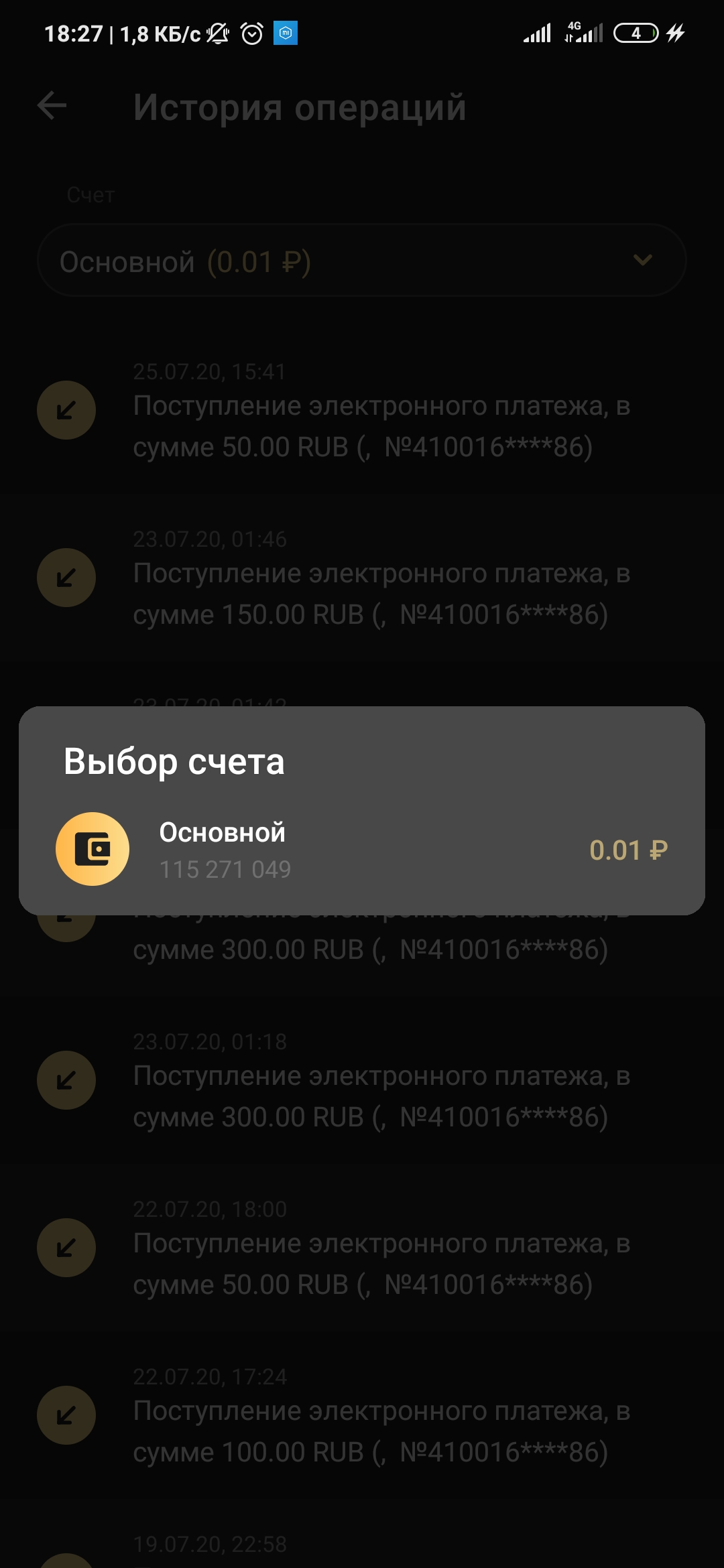
Task: Click the arrow icon next to 100.00 RUB payment
Action: [x=66, y=1416]
